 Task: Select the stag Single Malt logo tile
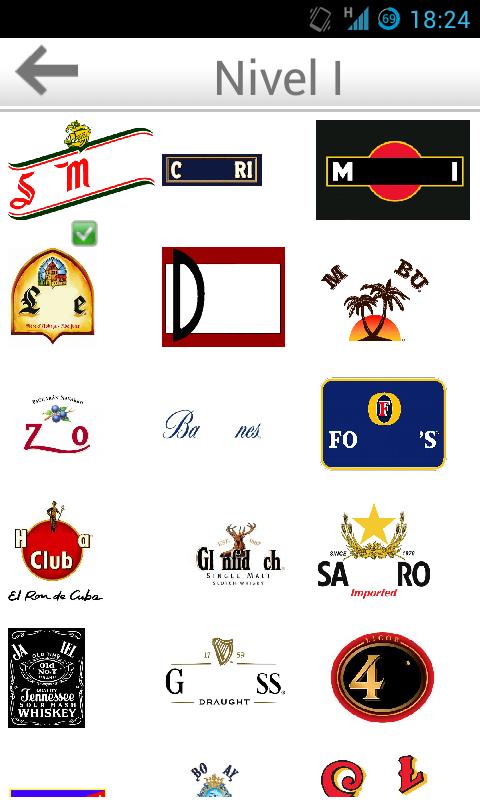tap(239, 554)
